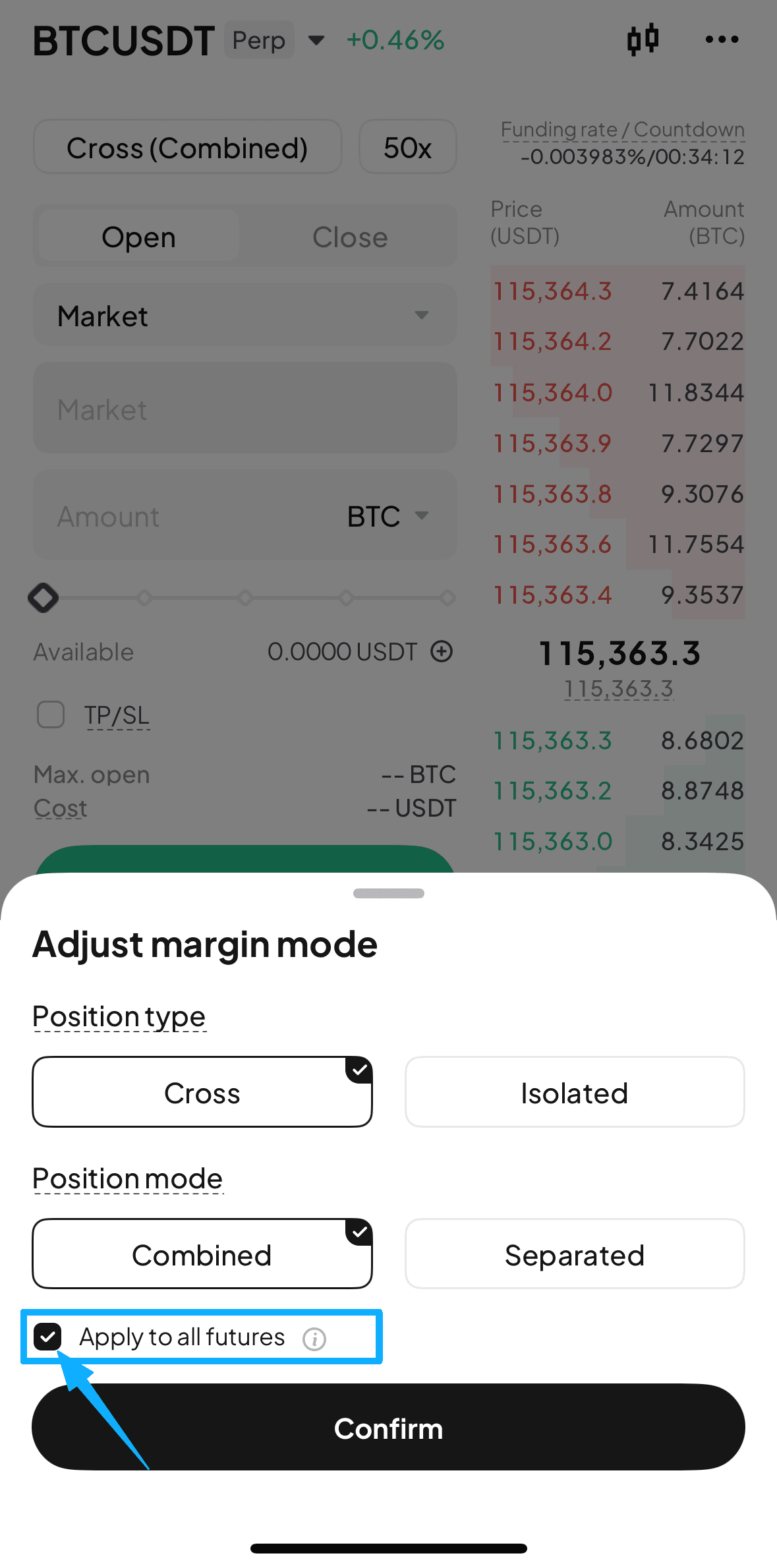Tap the sheet's drag handle
Image resolution: width=777 pixels, height=1568 pixels.
point(388,894)
